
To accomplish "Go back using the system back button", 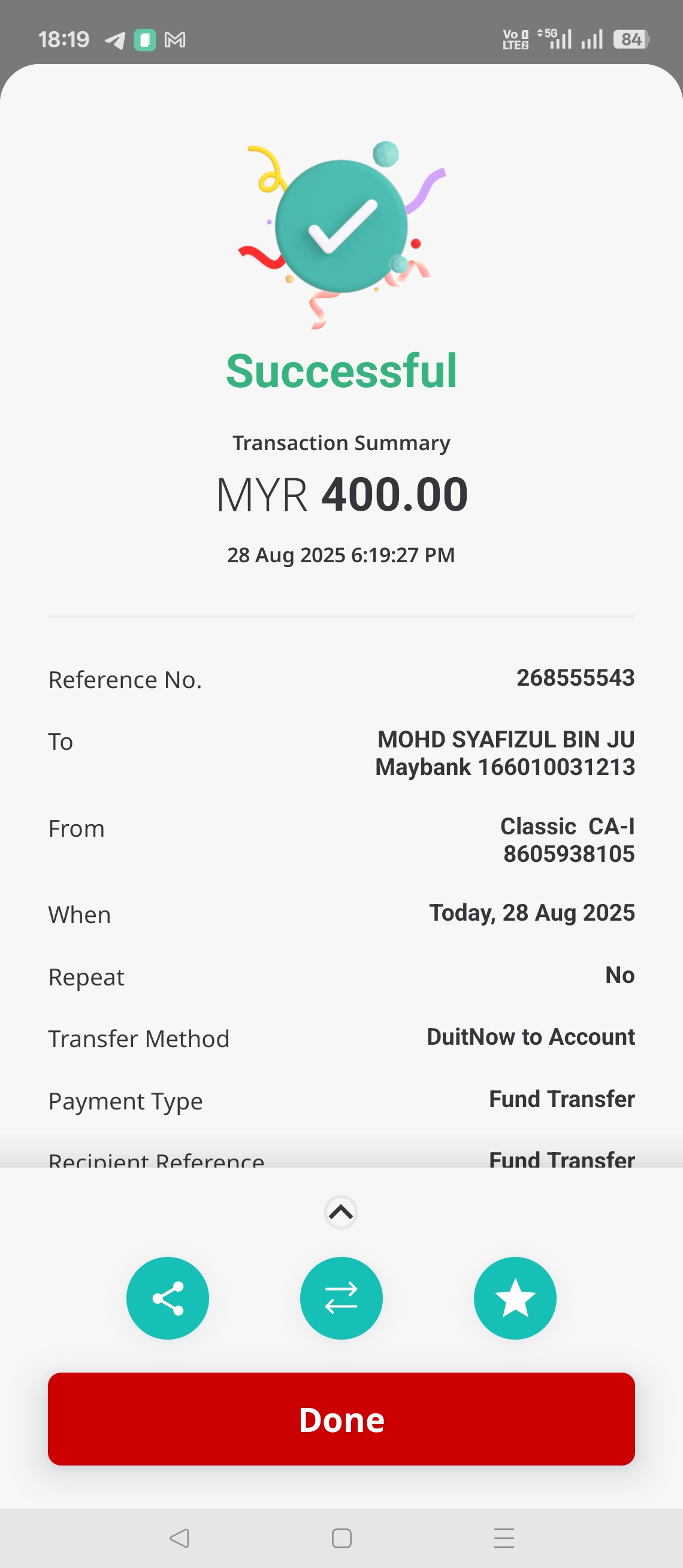I will (x=179, y=1537).
